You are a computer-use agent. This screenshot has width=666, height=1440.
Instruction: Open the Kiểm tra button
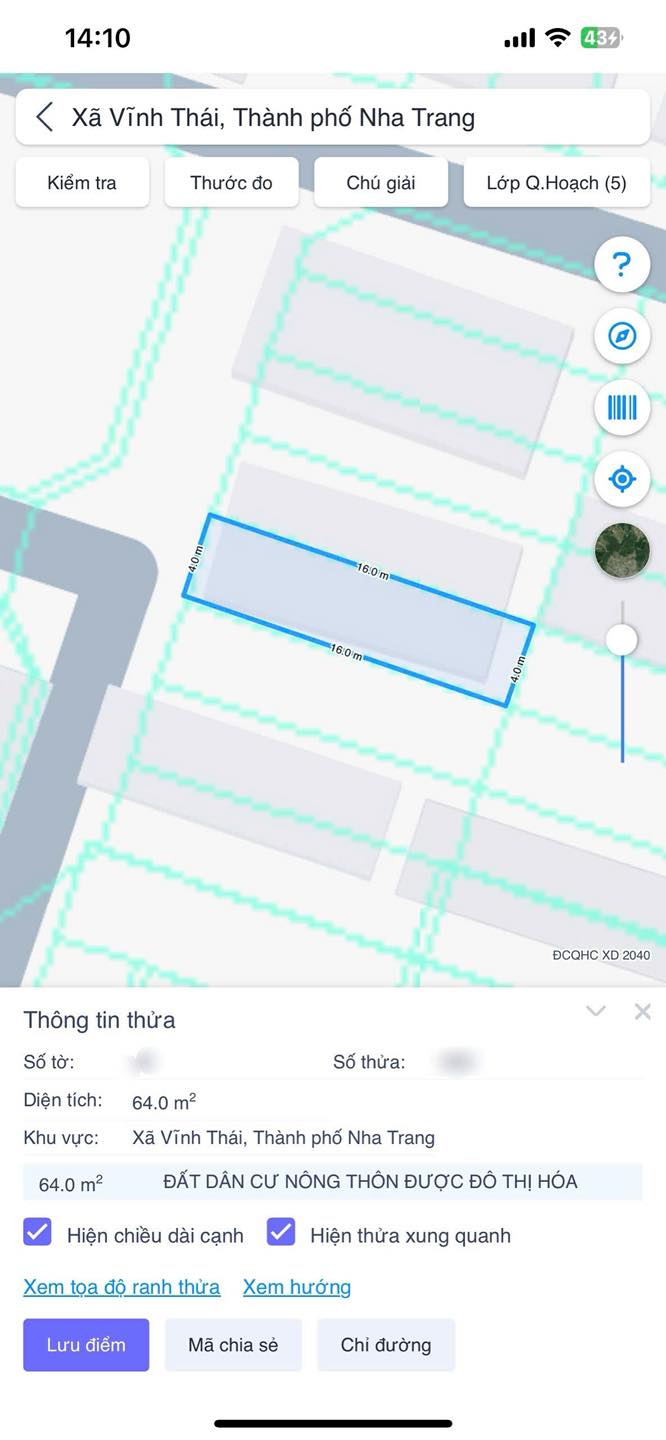[82, 183]
